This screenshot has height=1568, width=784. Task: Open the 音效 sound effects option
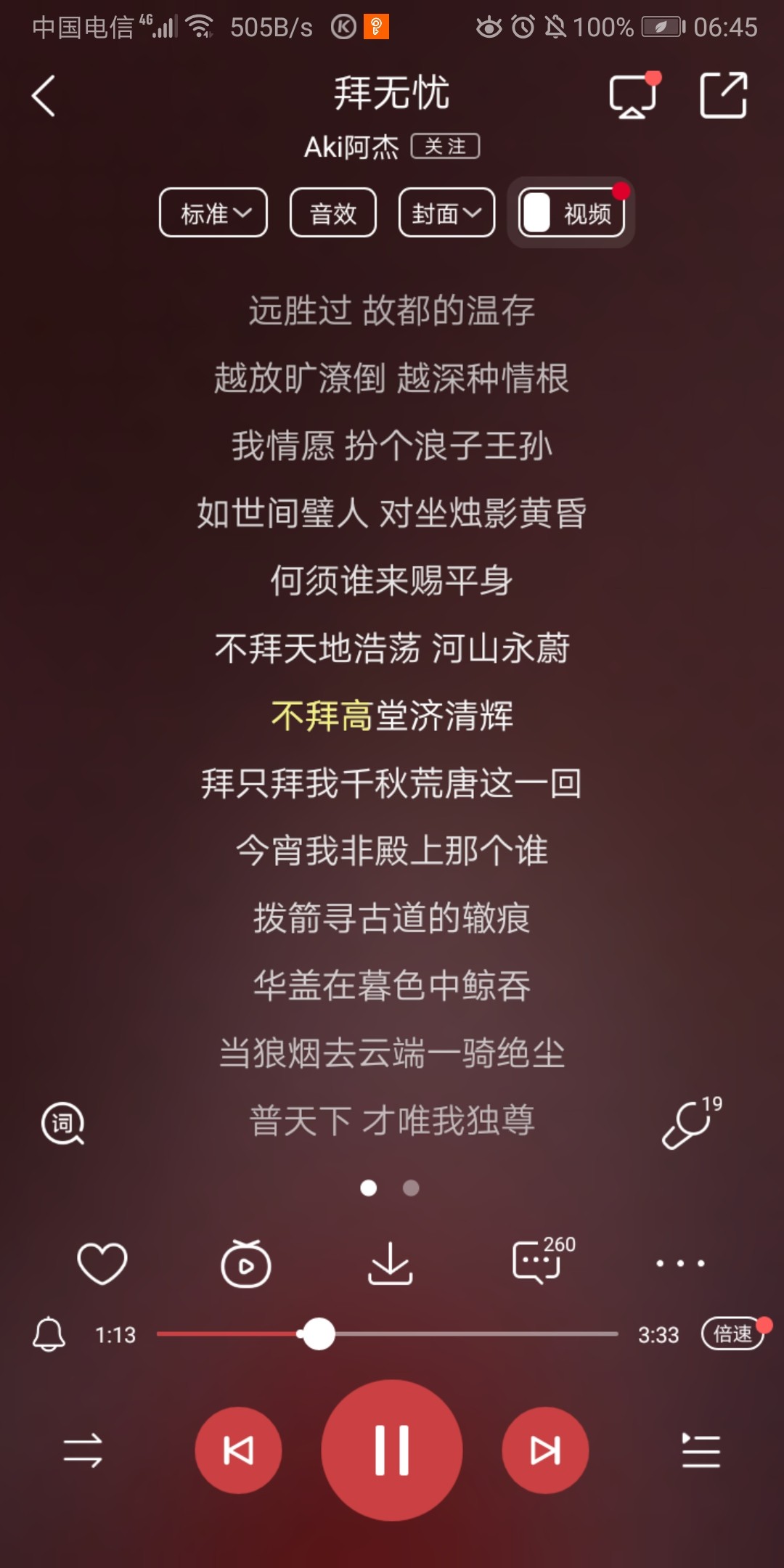pyautogui.click(x=333, y=213)
